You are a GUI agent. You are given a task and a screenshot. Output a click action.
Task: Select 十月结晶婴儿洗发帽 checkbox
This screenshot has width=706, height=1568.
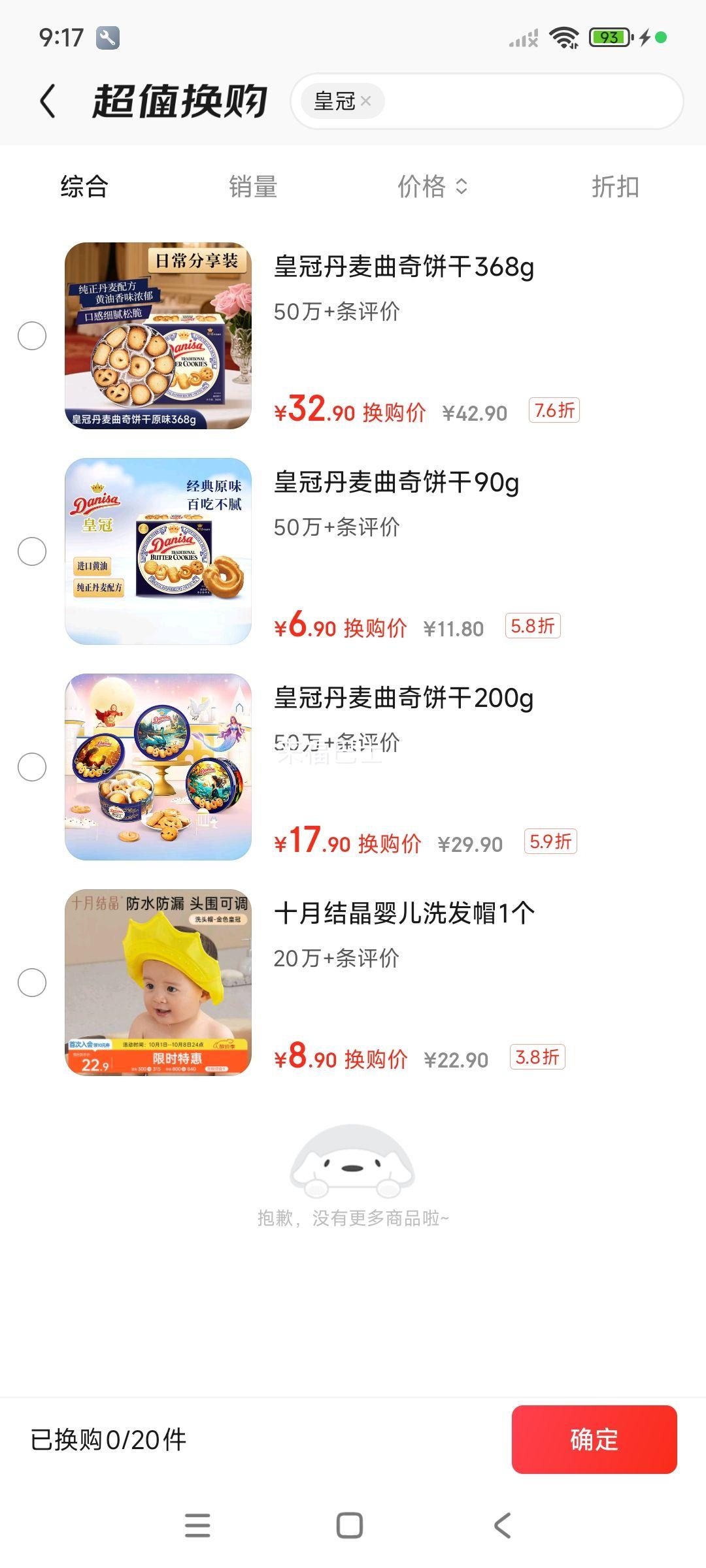click(x=32, y=983)
